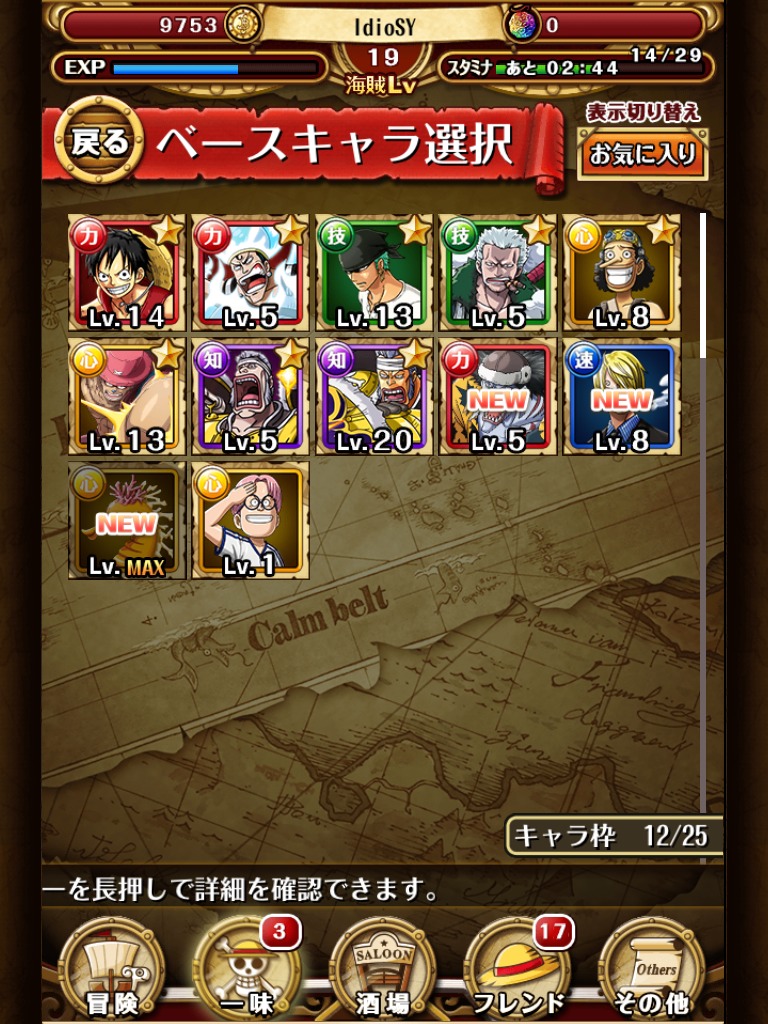
Task: Go to the 酒場 saloon tab
Action: coord(384,970)
